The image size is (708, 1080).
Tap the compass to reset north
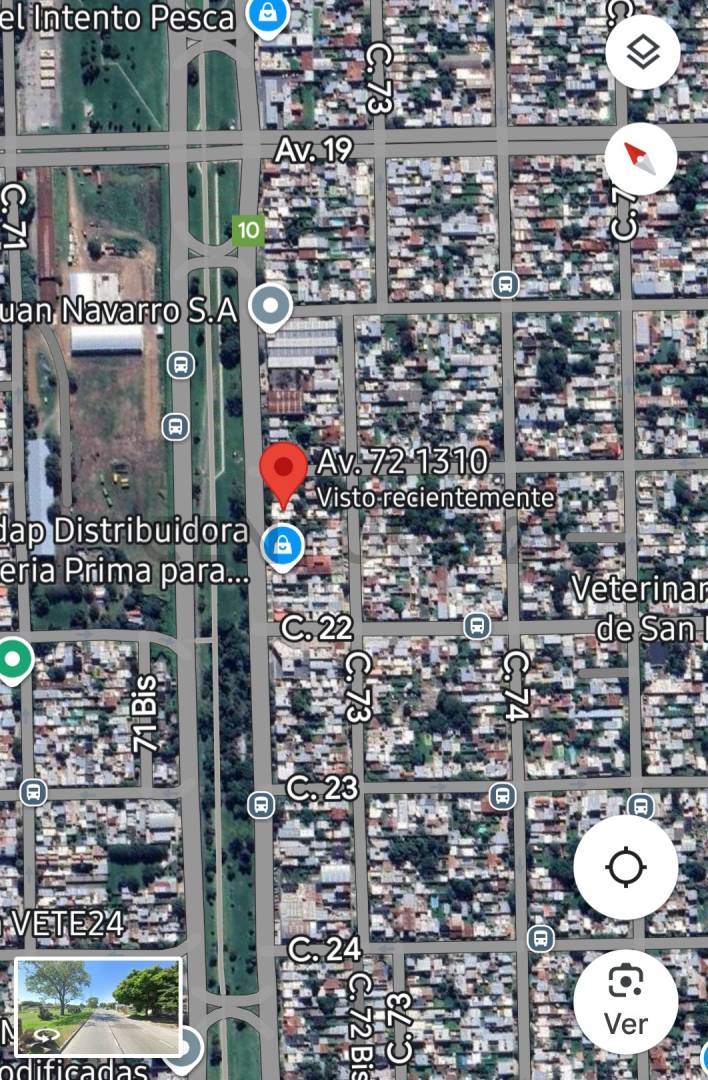point(641,158)
